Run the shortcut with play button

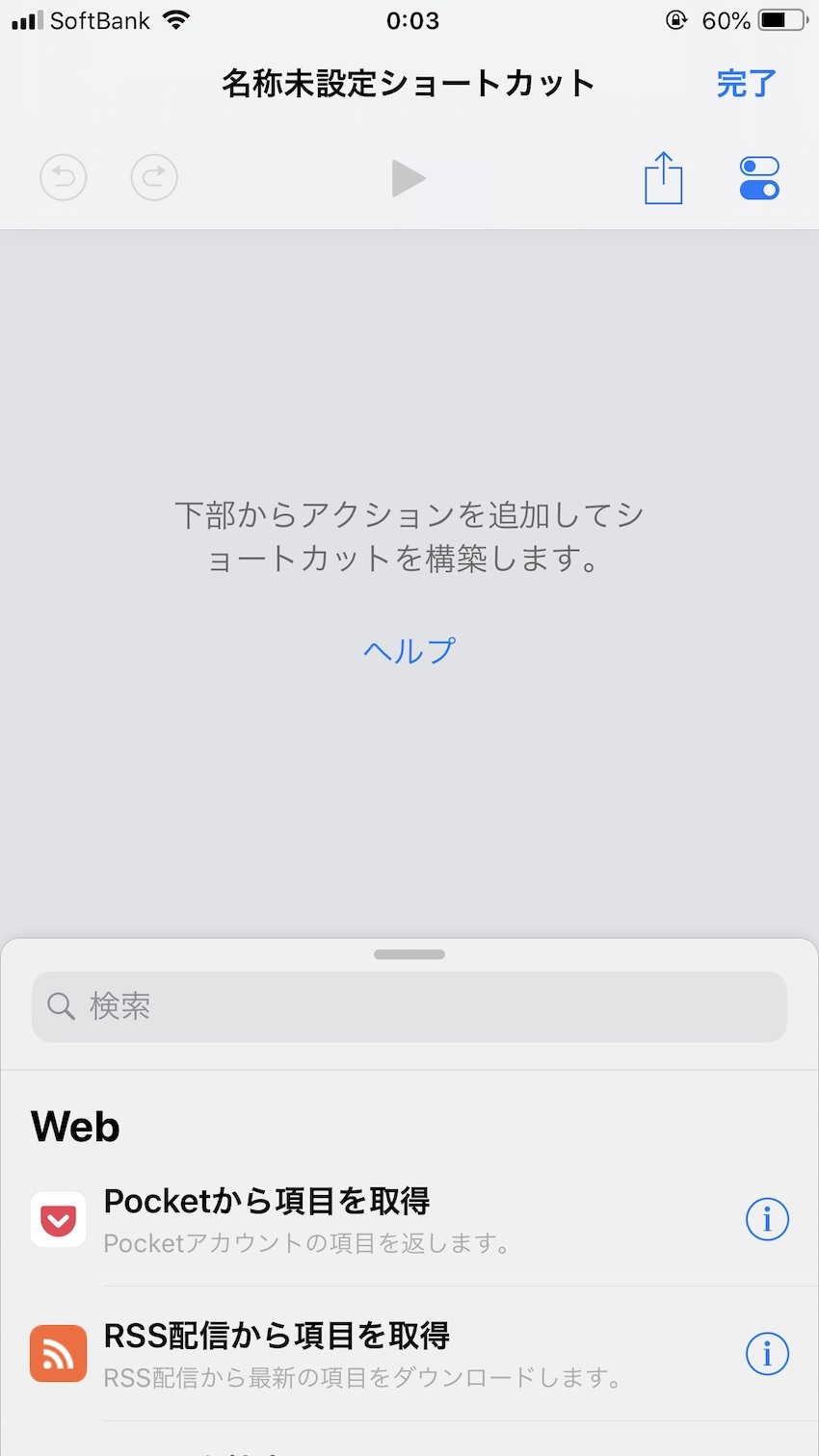(x=409, y=178)
